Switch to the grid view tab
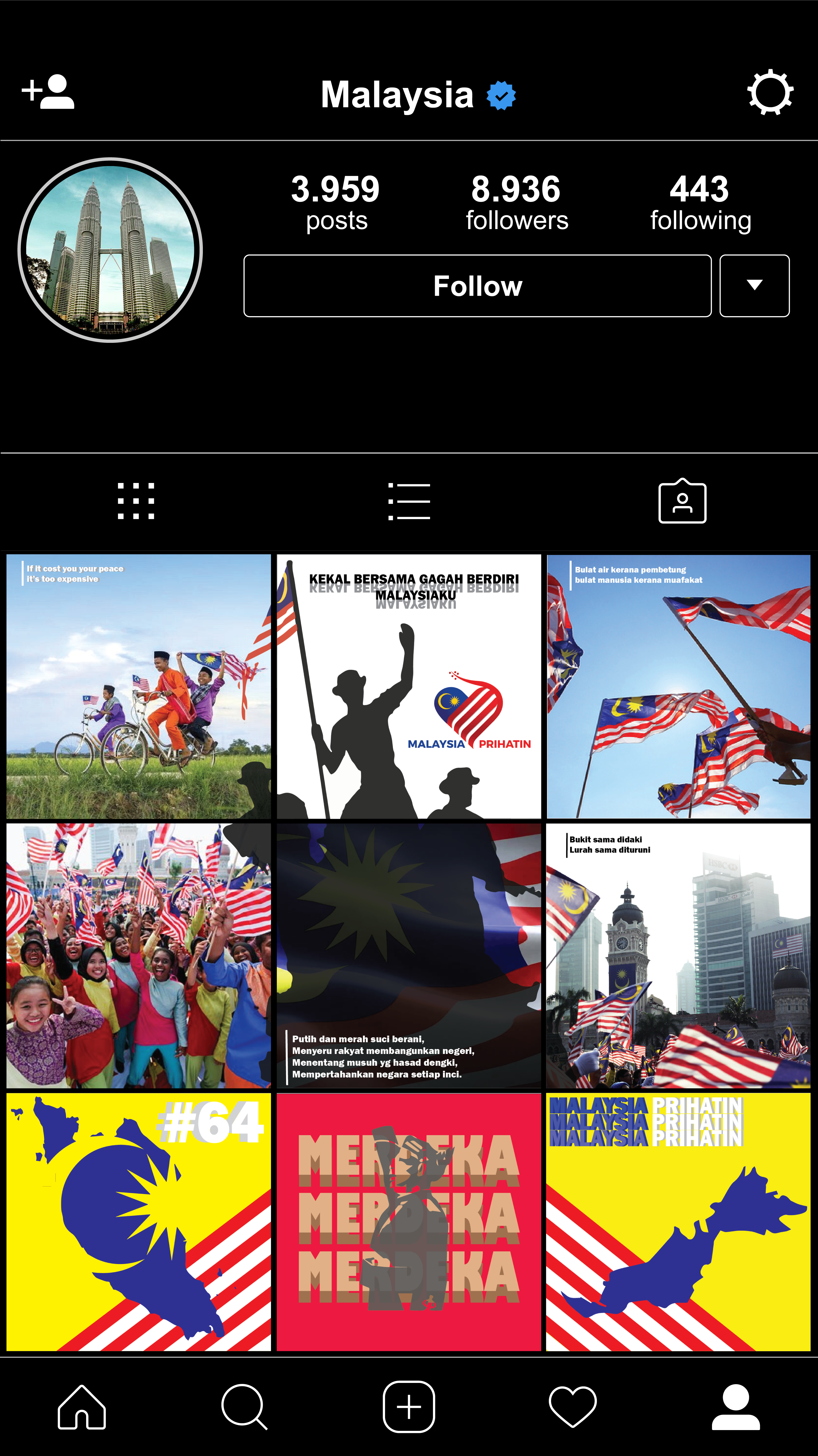 136,501
